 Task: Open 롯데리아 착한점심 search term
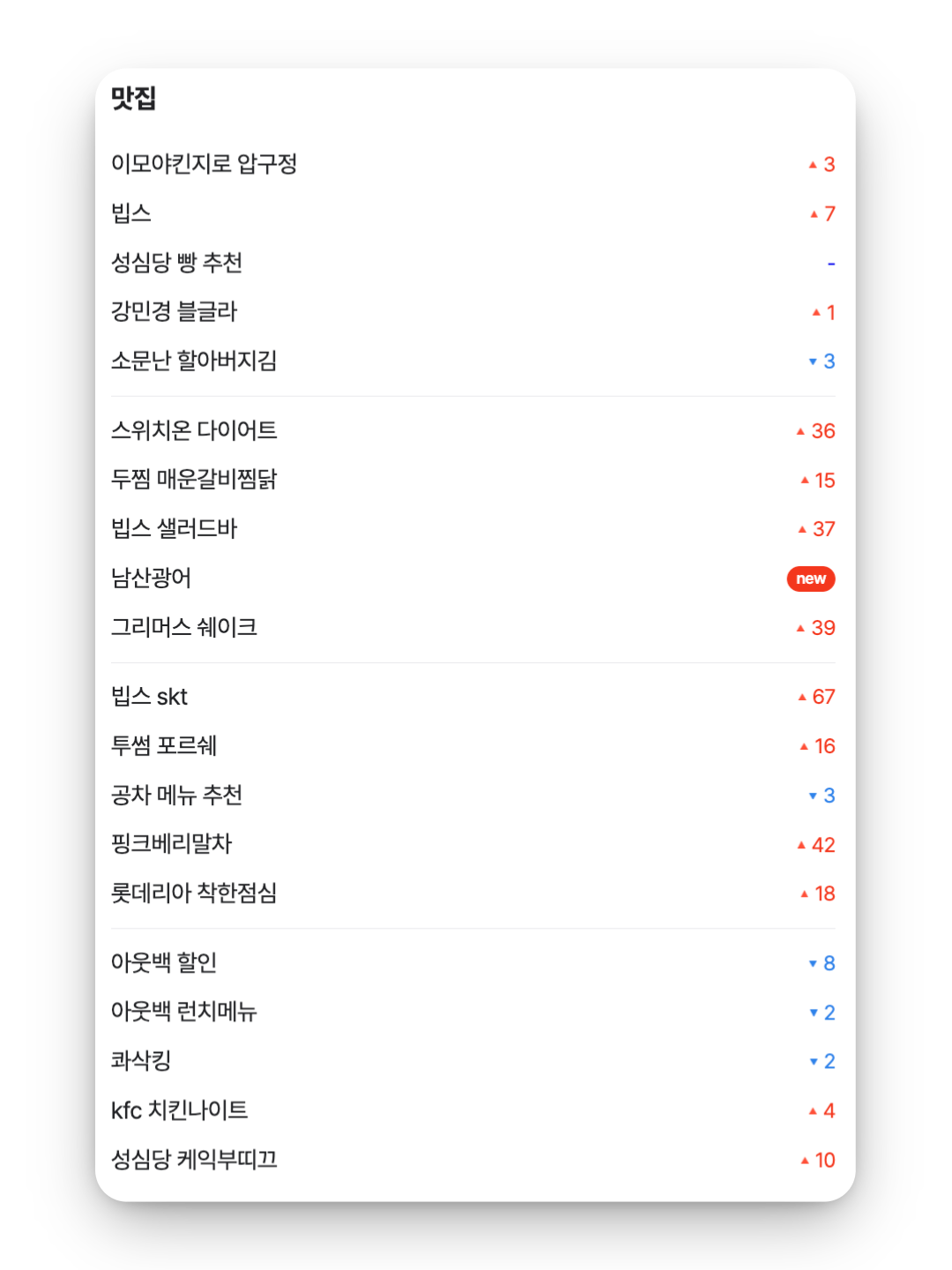tap(194, 893)
